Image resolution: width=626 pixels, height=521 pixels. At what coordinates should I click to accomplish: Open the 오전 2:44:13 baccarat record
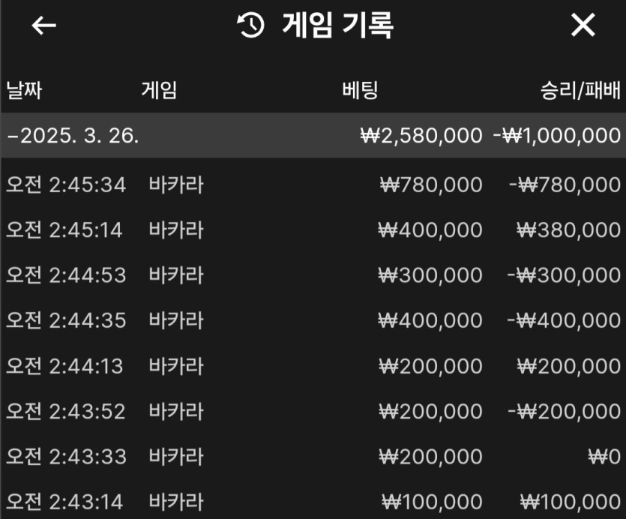312,366
